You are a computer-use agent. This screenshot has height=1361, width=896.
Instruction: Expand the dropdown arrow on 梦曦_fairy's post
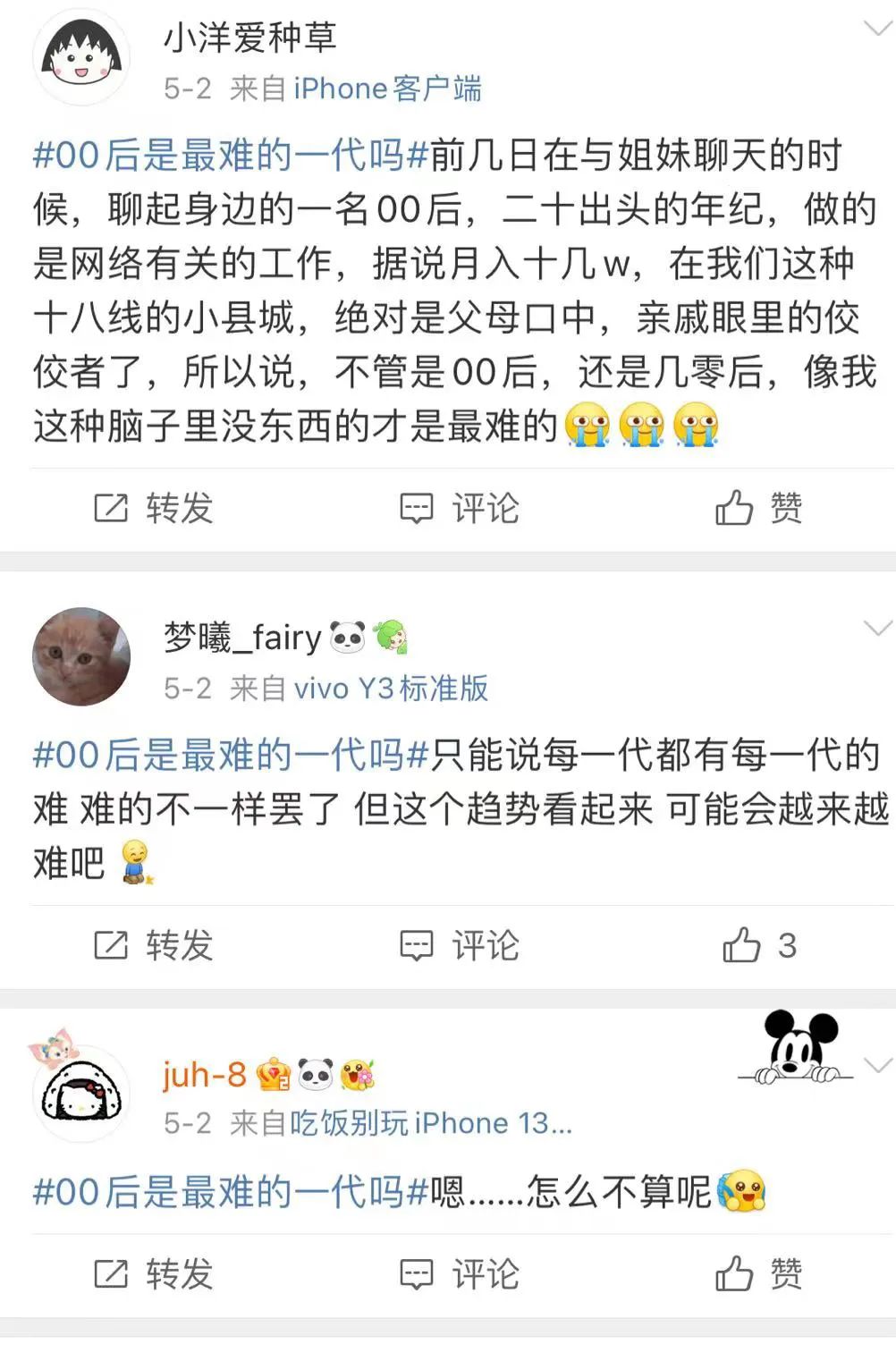tap(878, 628)
